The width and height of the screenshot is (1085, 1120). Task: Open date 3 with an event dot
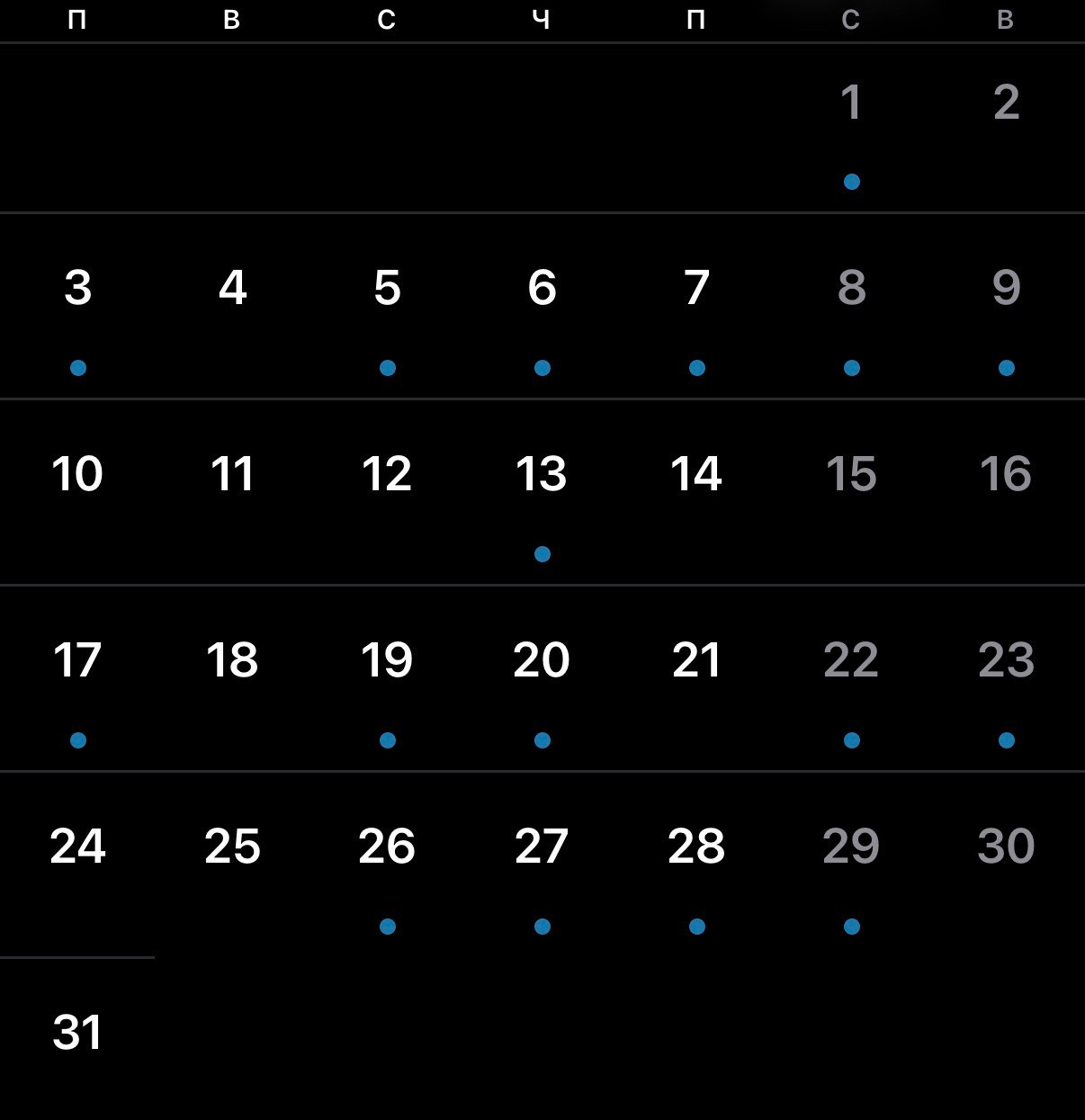(78, 289)
